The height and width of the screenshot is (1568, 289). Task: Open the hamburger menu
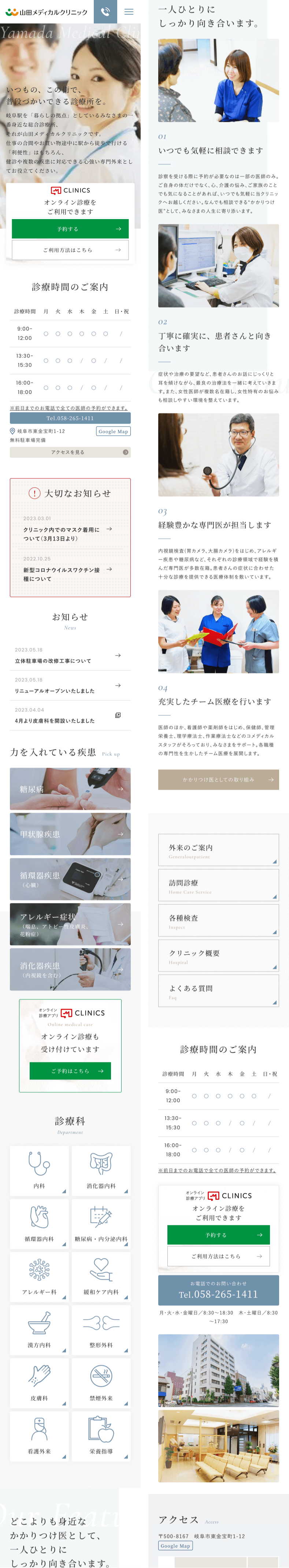pyautogui.click(x=128, y=12)
